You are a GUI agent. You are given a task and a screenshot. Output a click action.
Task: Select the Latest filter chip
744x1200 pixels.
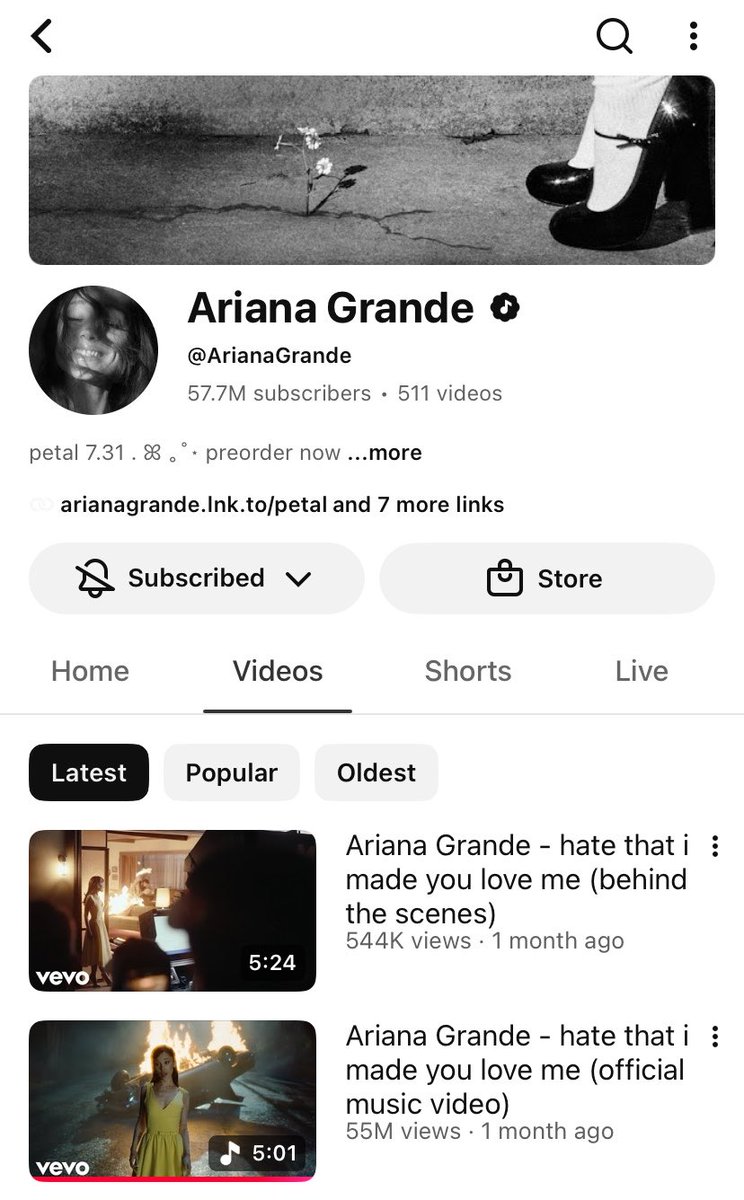pyautogui.click(x=89, y=773)
